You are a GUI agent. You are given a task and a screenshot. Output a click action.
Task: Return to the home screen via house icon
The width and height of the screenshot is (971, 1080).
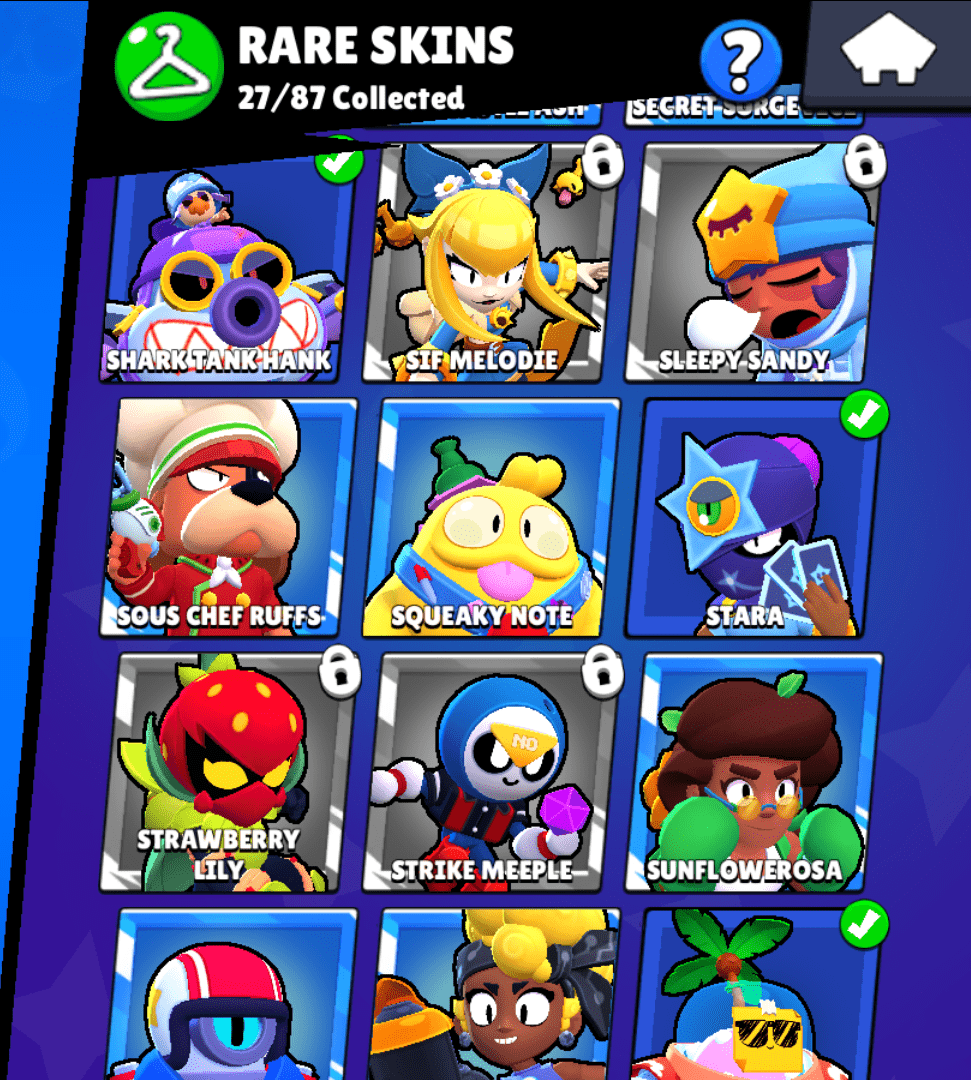888,52
